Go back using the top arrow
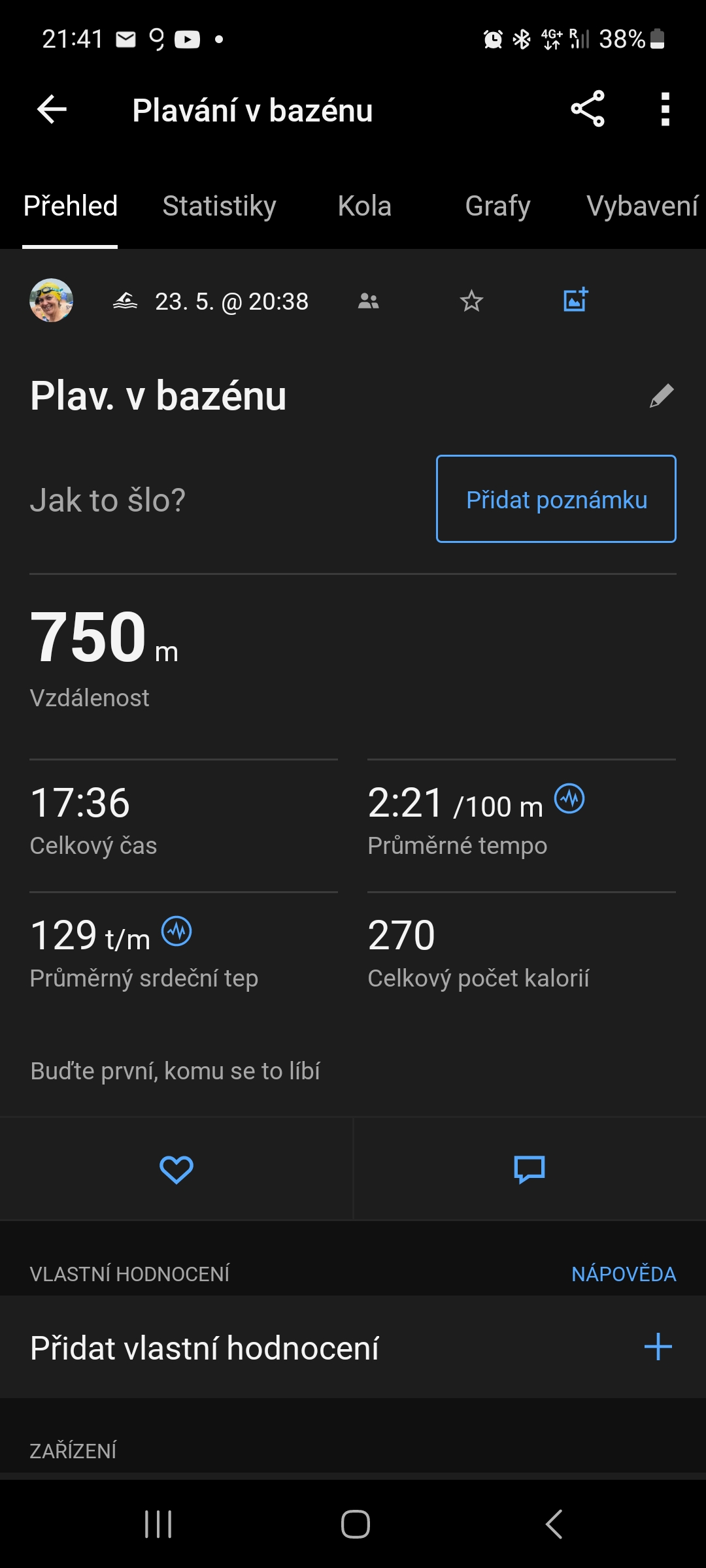706x1568 pixels. point(52,109)
